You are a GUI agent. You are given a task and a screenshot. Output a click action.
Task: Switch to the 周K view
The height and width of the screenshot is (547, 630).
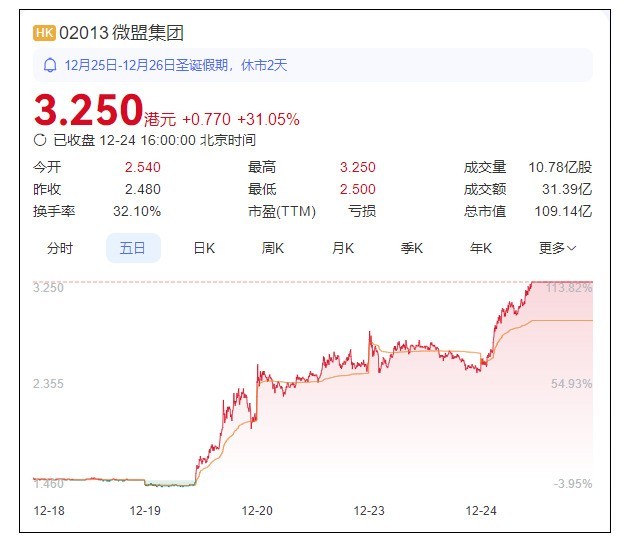tap(274, 248)
